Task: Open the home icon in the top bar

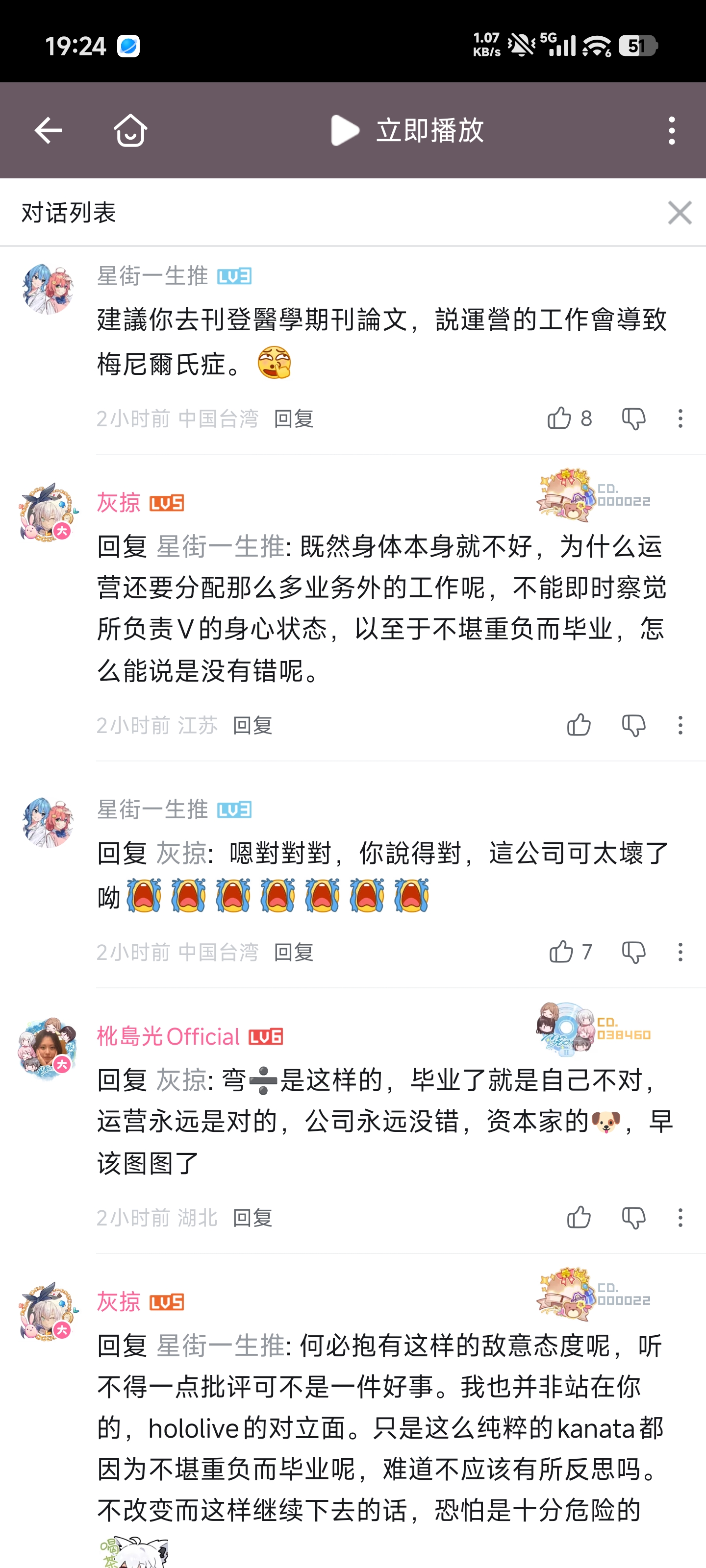Action: pyautogui.click(x=130, y=130)
